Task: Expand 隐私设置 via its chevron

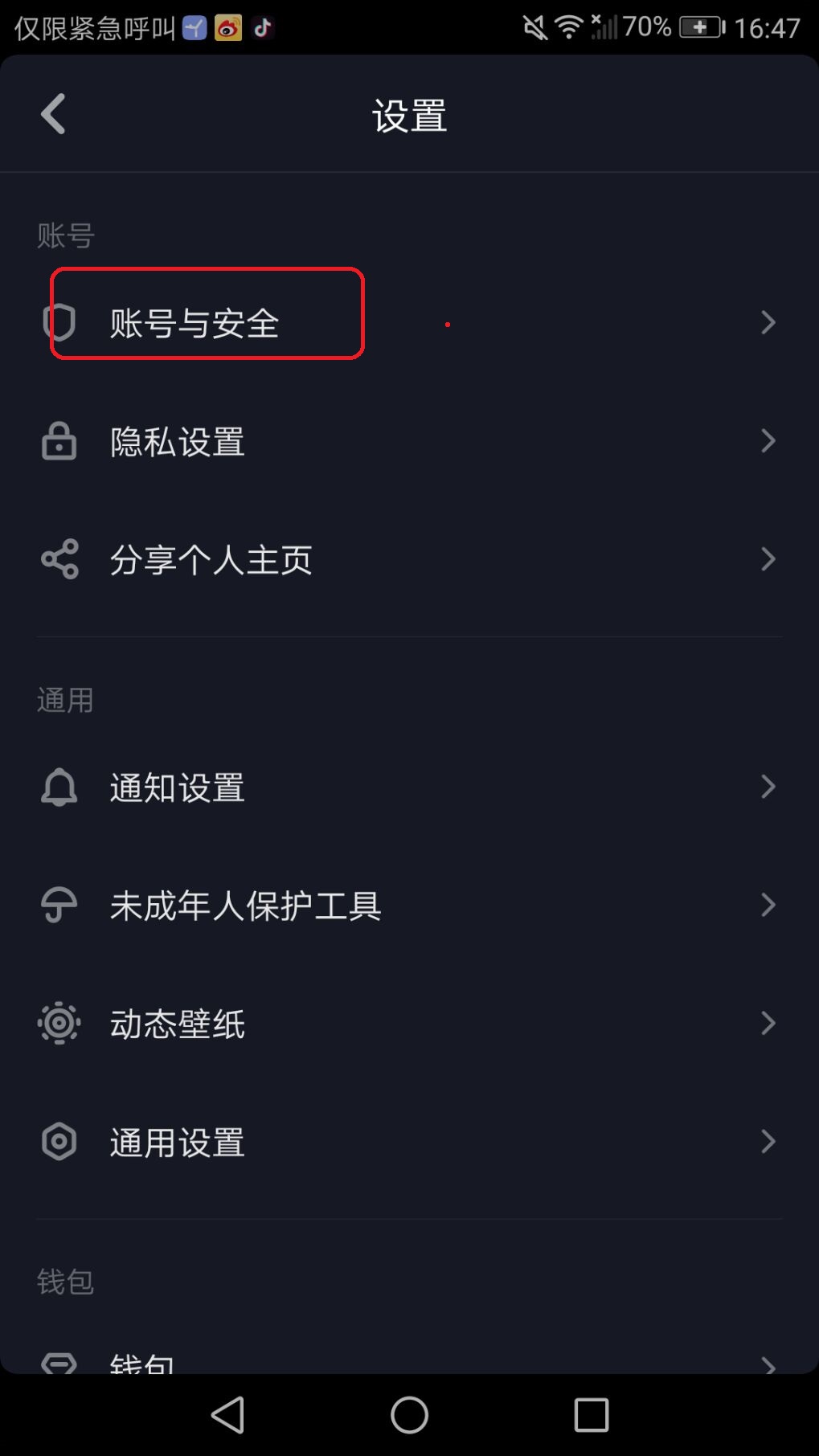Action: 767,441
